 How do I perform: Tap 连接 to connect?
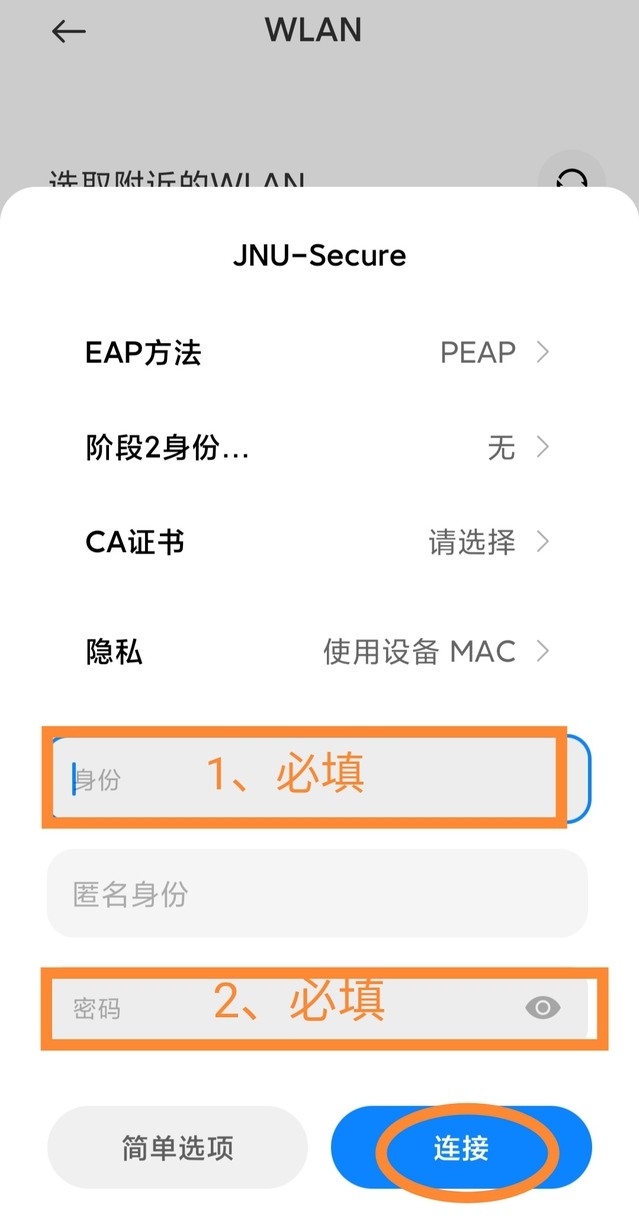tap(461, 1148)
